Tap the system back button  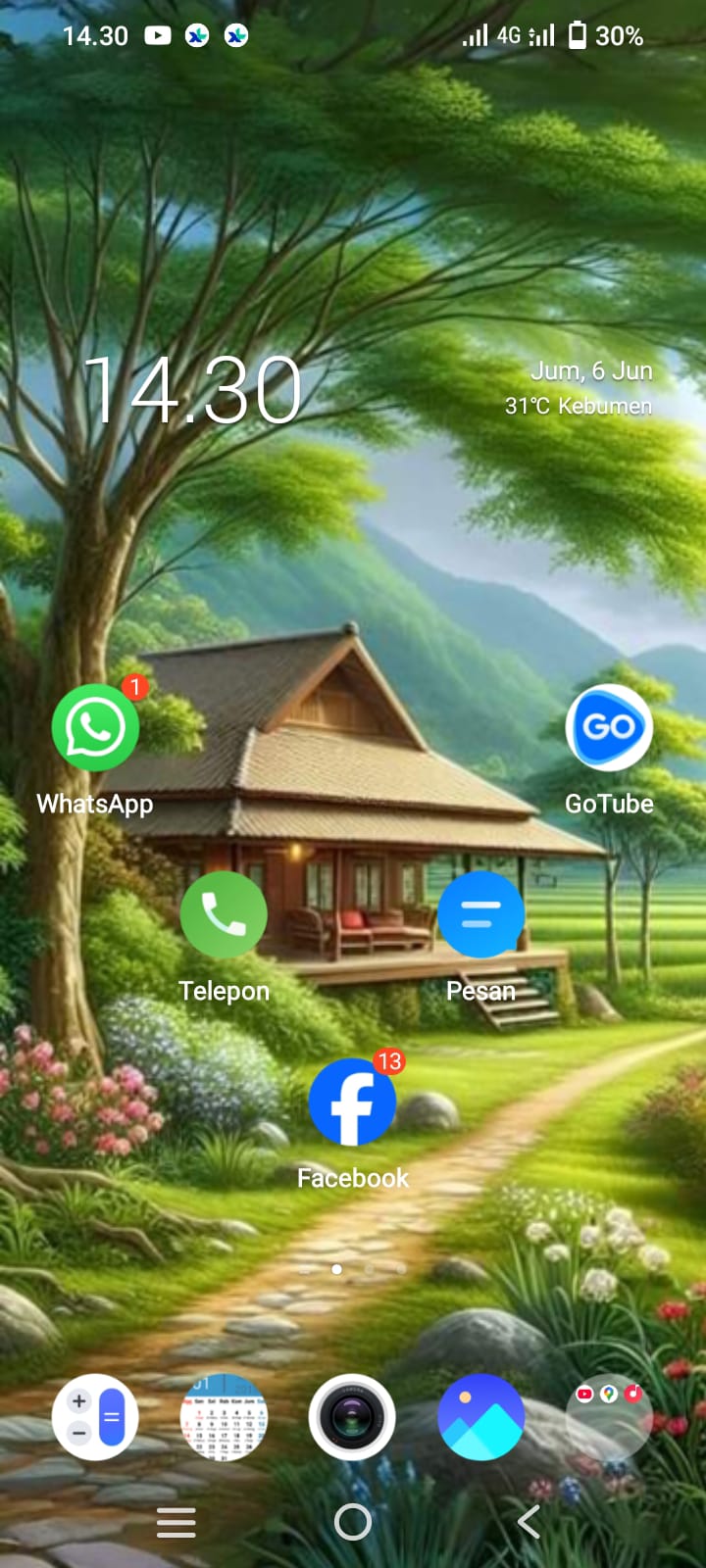[x=529, y=1522]
